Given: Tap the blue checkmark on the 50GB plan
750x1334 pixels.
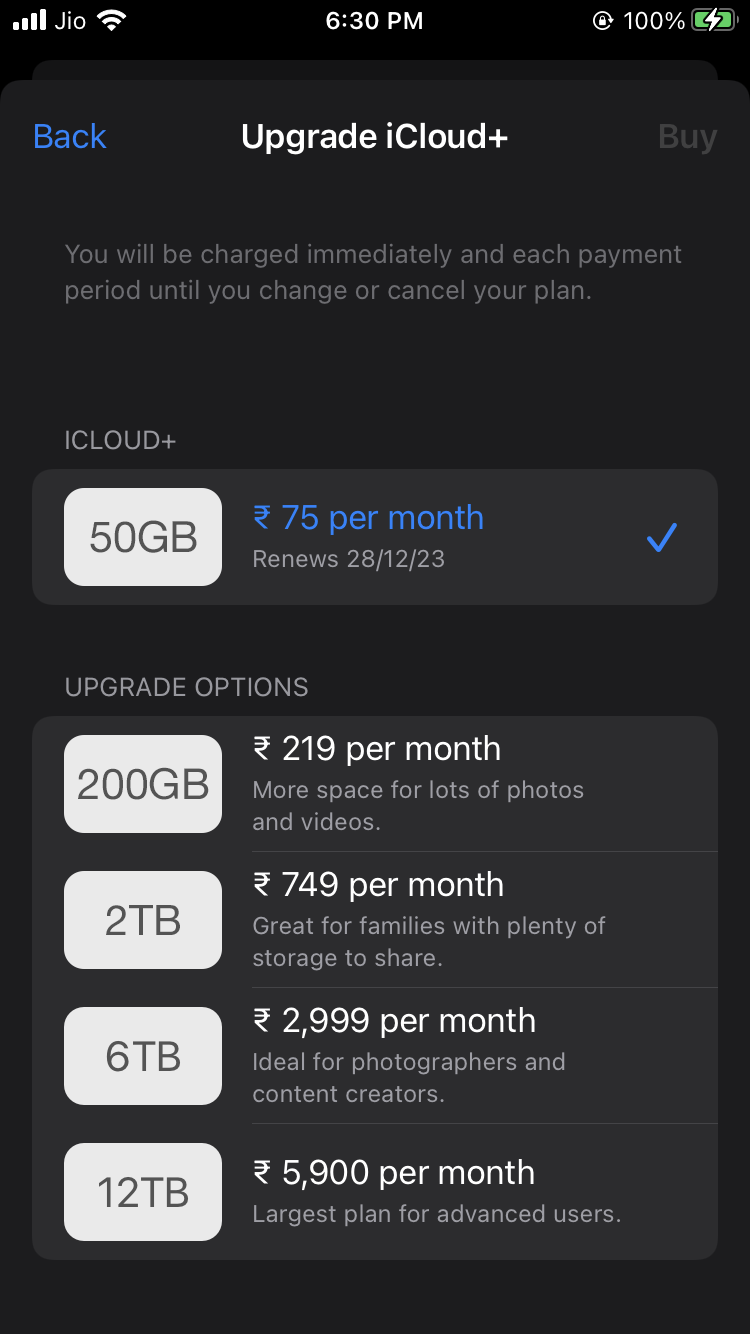Looking at the screenshot, I should click(x=660, y=537).
